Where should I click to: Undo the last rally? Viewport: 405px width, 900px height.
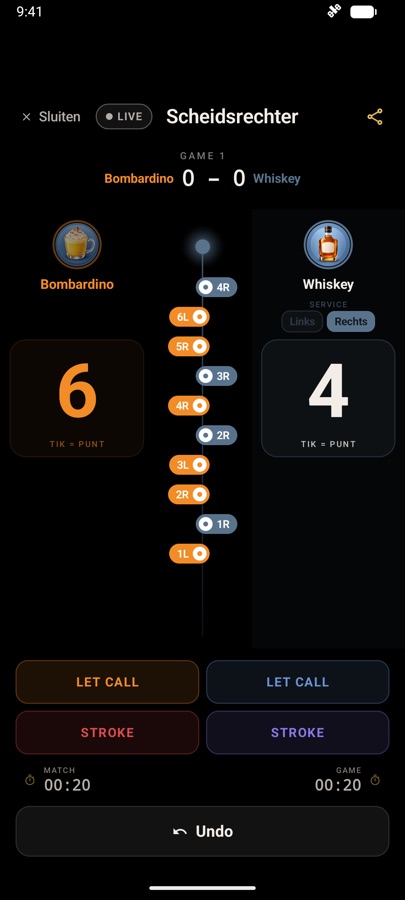click(x=202, y=831)
